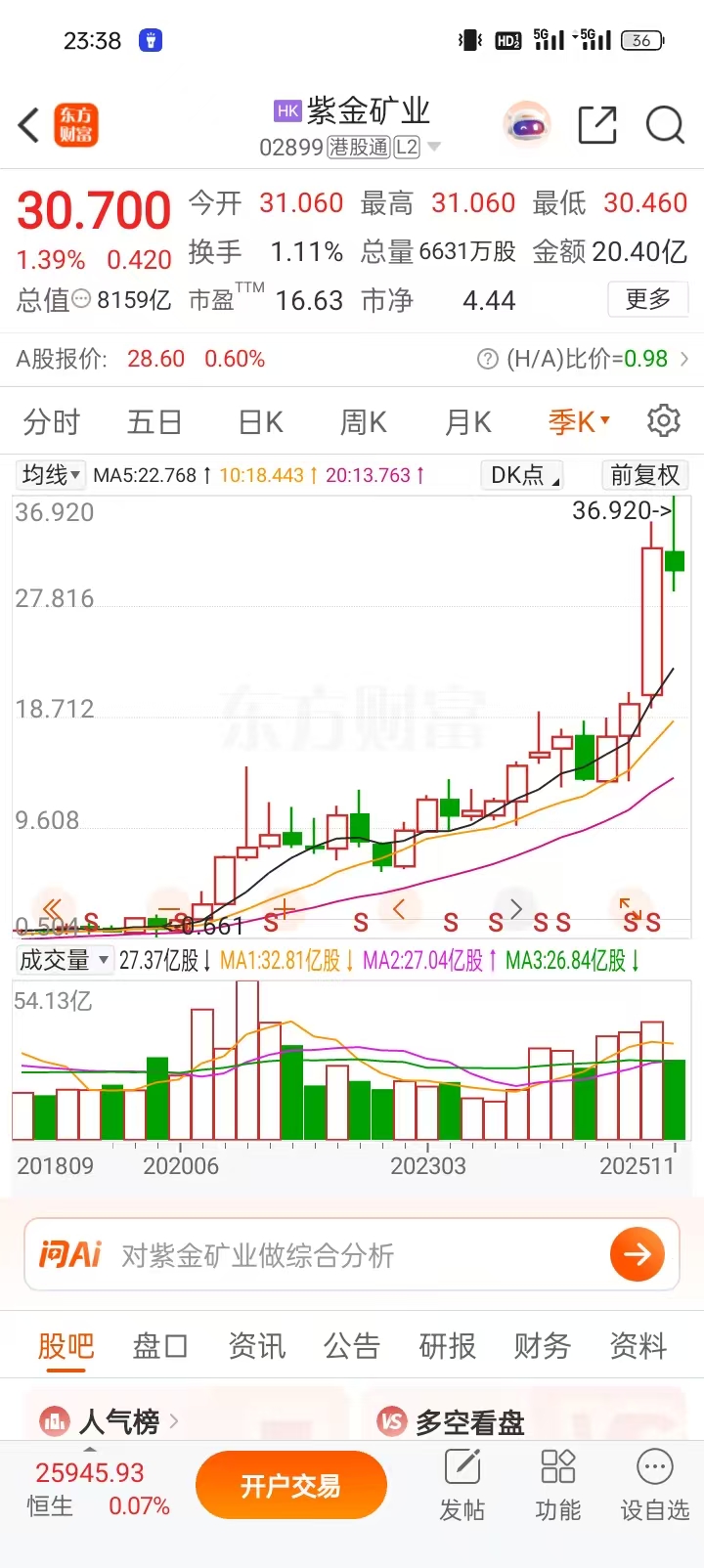The width and height of the screenshot is (704, 1568).
Task: Open chart settings gear icon
Action: coord(664,421)
